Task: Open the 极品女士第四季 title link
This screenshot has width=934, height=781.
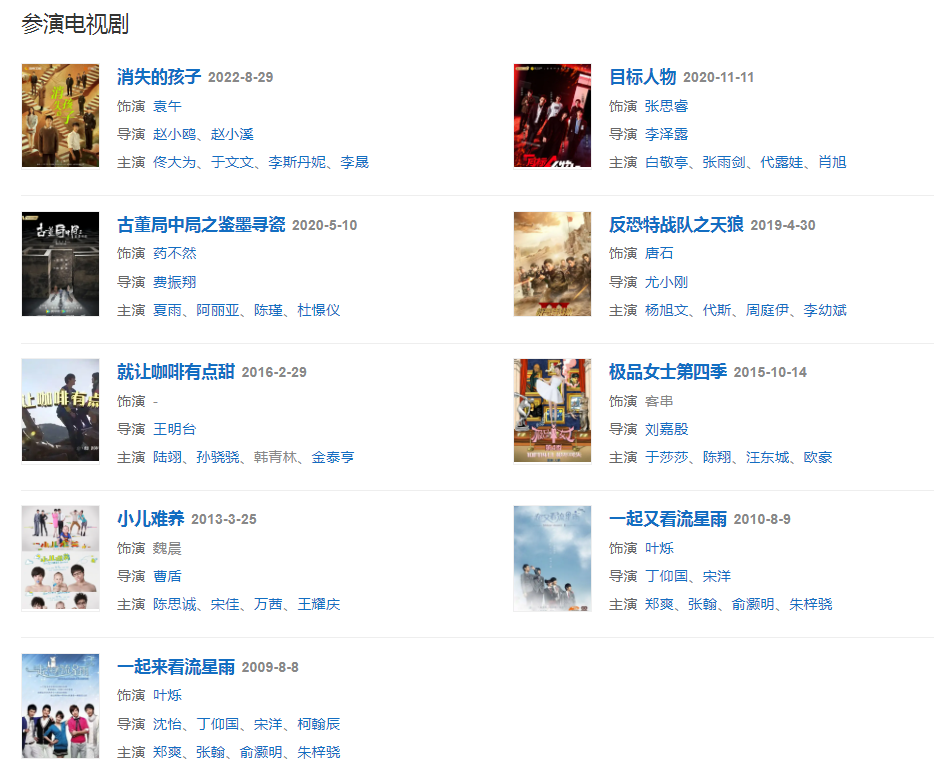Action: 668,371
